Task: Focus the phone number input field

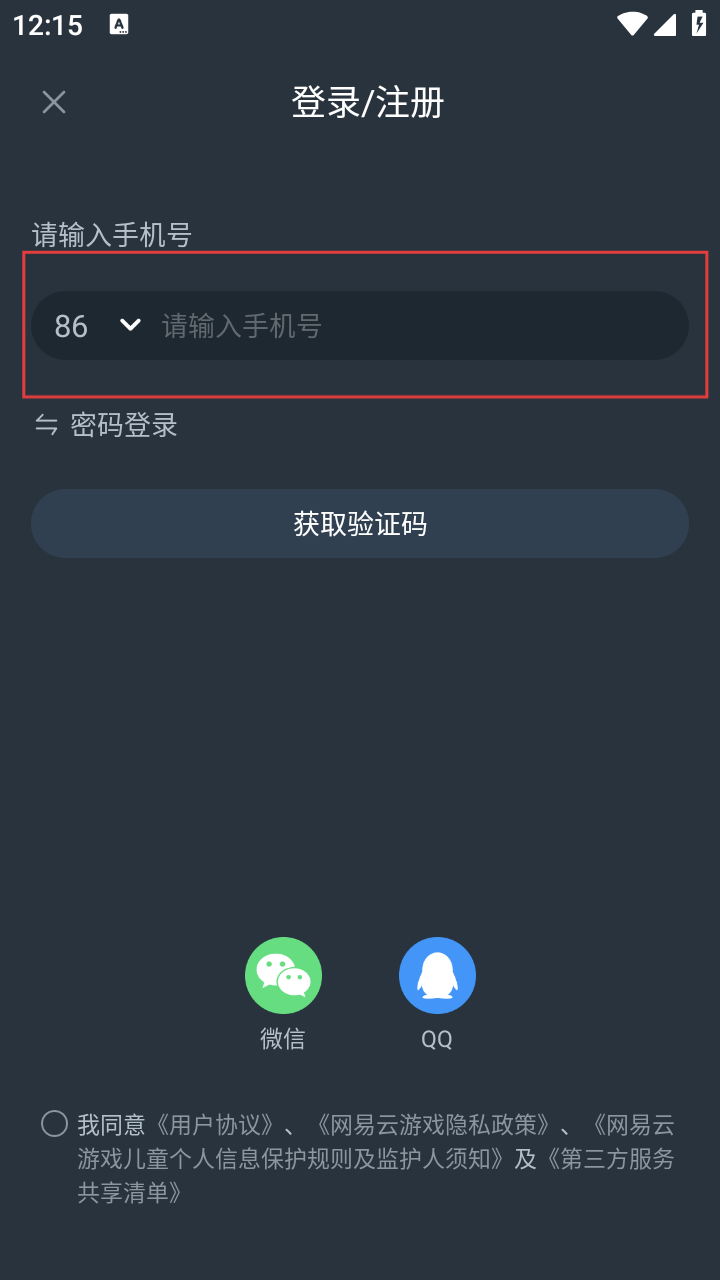Action: pyautogui.click(x=420, y=325)
